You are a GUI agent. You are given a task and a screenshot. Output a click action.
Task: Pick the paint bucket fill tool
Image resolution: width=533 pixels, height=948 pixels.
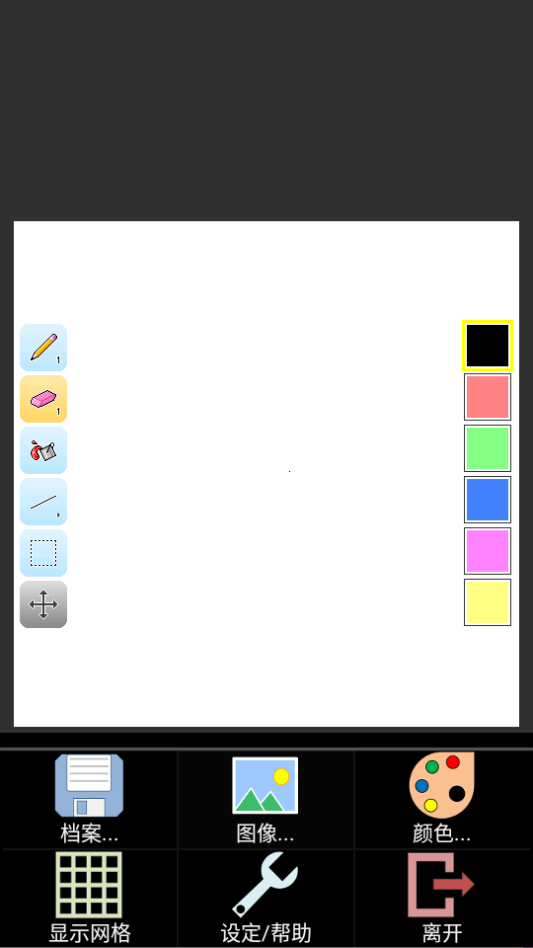[44, 450]
